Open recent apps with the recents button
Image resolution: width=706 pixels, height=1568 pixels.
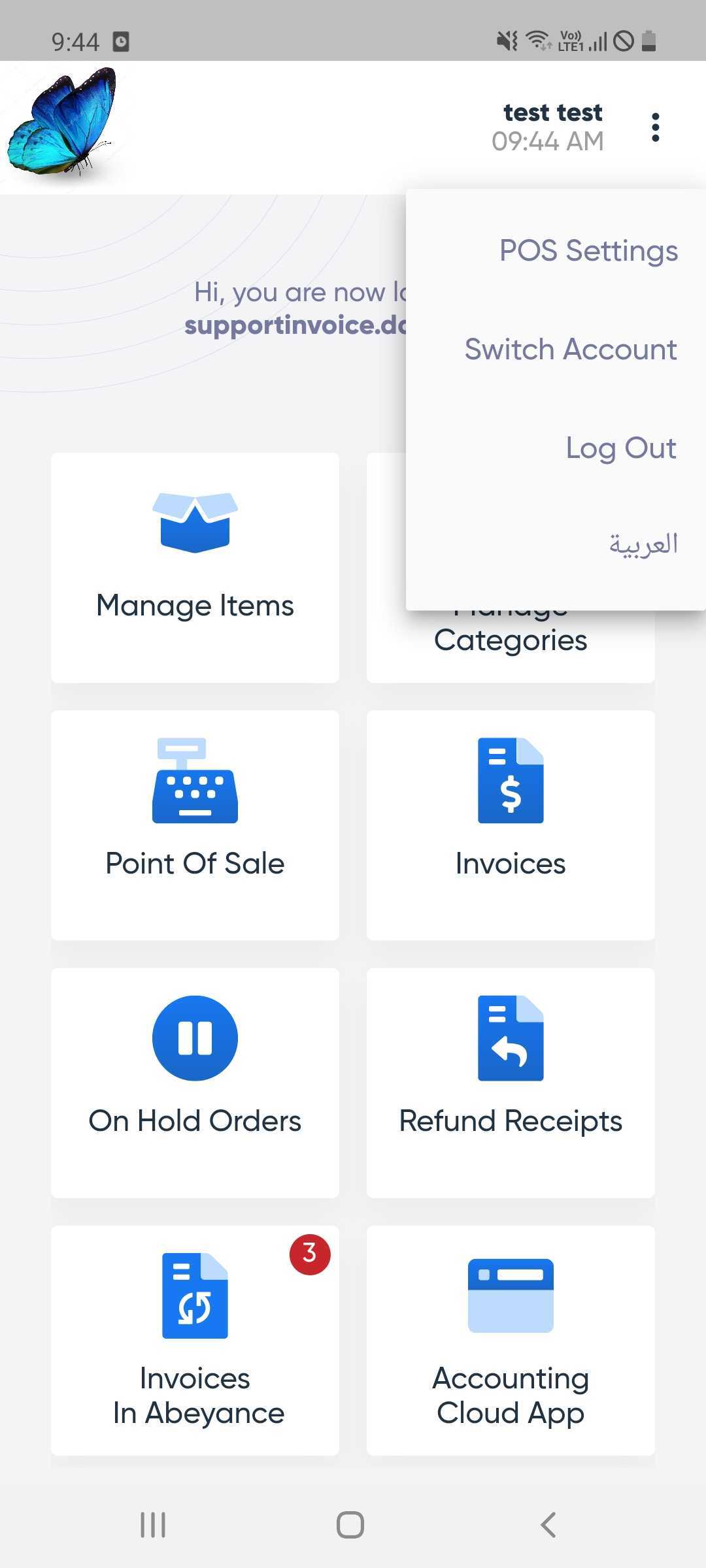point(152,1525)
